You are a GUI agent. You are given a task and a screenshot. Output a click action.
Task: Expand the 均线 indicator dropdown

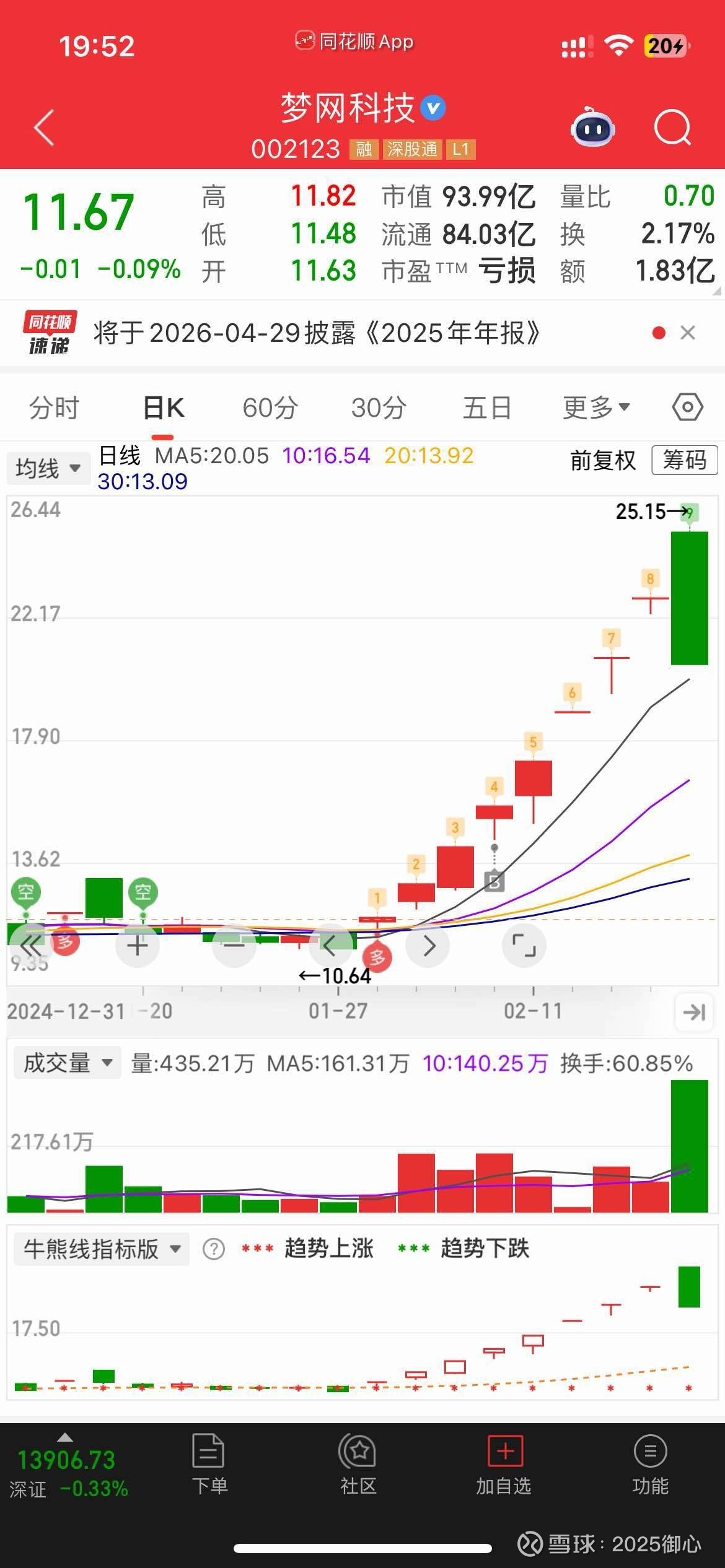tap(48, 468)
